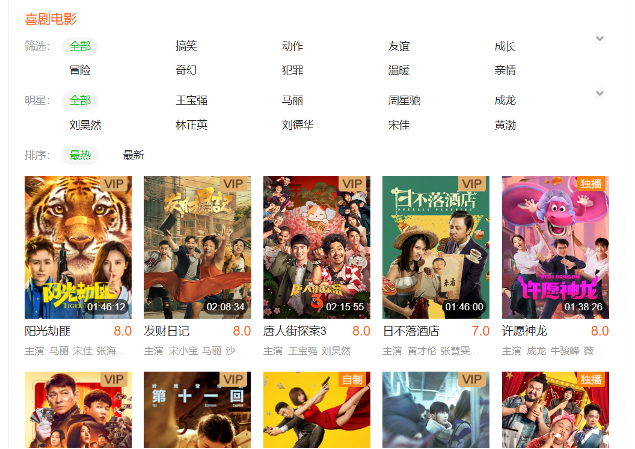Filter by 动作 genre
The width and height of the screenshot is (635, 449).
tap(293, 46)
